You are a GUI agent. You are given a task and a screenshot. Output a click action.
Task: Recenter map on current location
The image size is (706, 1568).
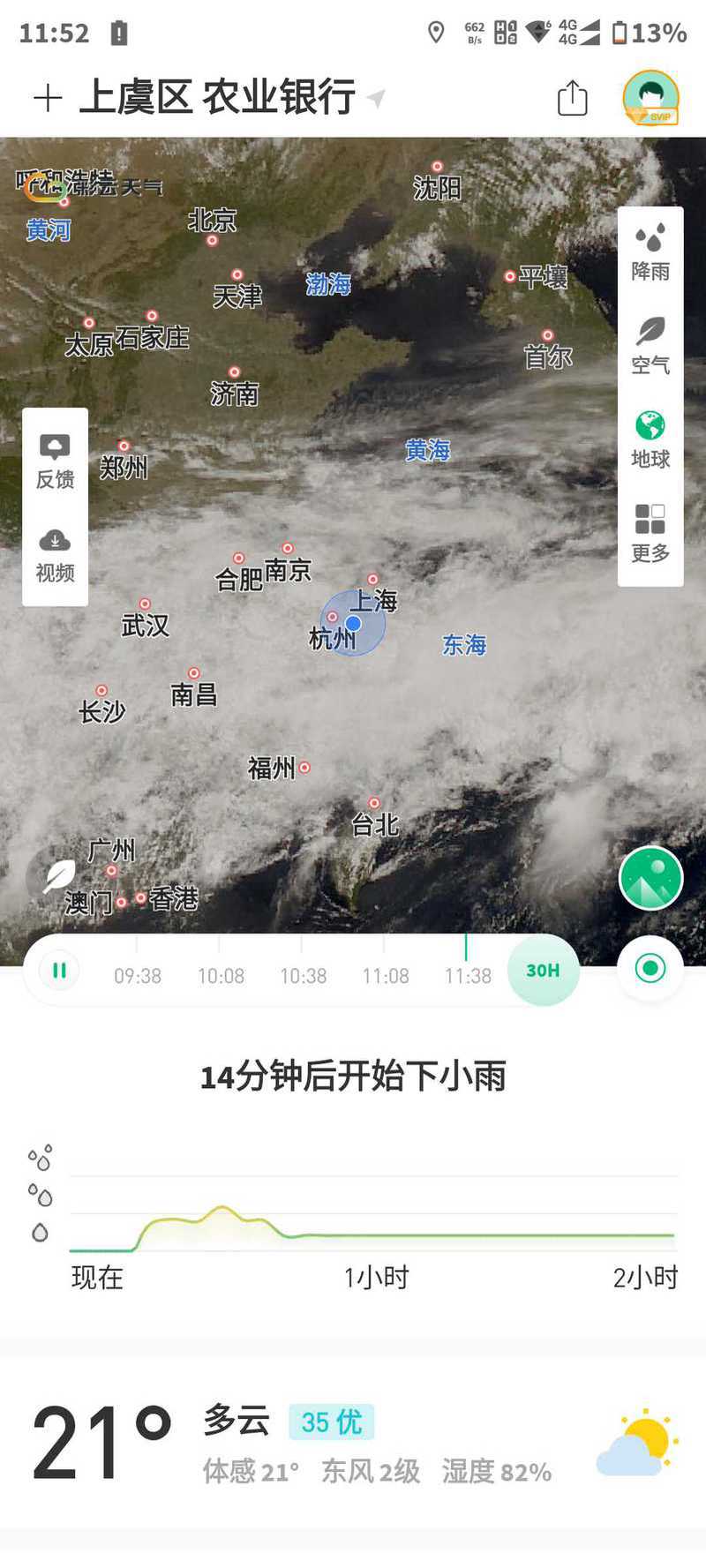pyautogui.click(x=650, y=969)
